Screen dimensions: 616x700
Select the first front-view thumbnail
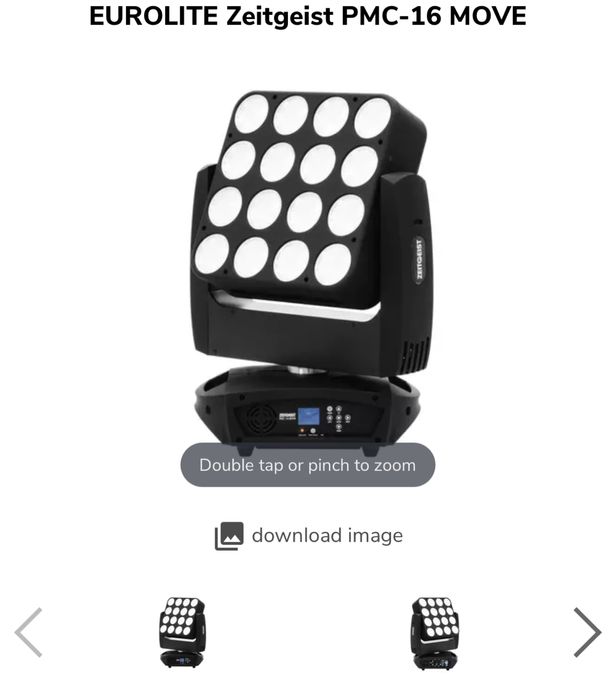(181, 632)
